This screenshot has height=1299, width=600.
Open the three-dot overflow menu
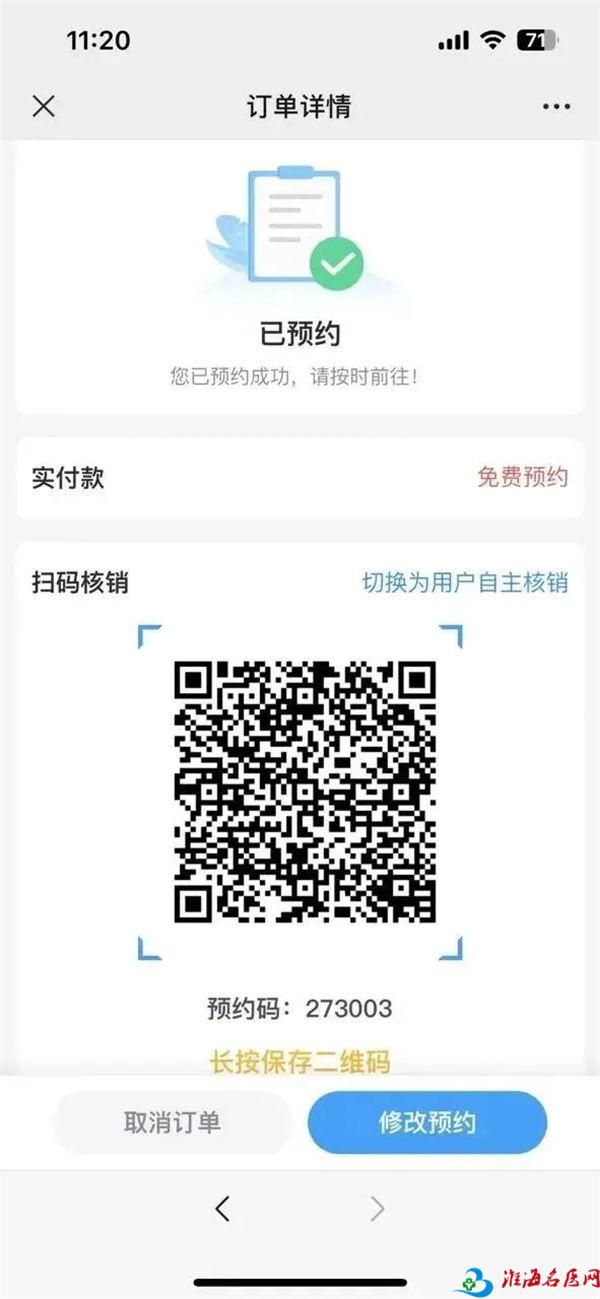[x=555, y=106]
